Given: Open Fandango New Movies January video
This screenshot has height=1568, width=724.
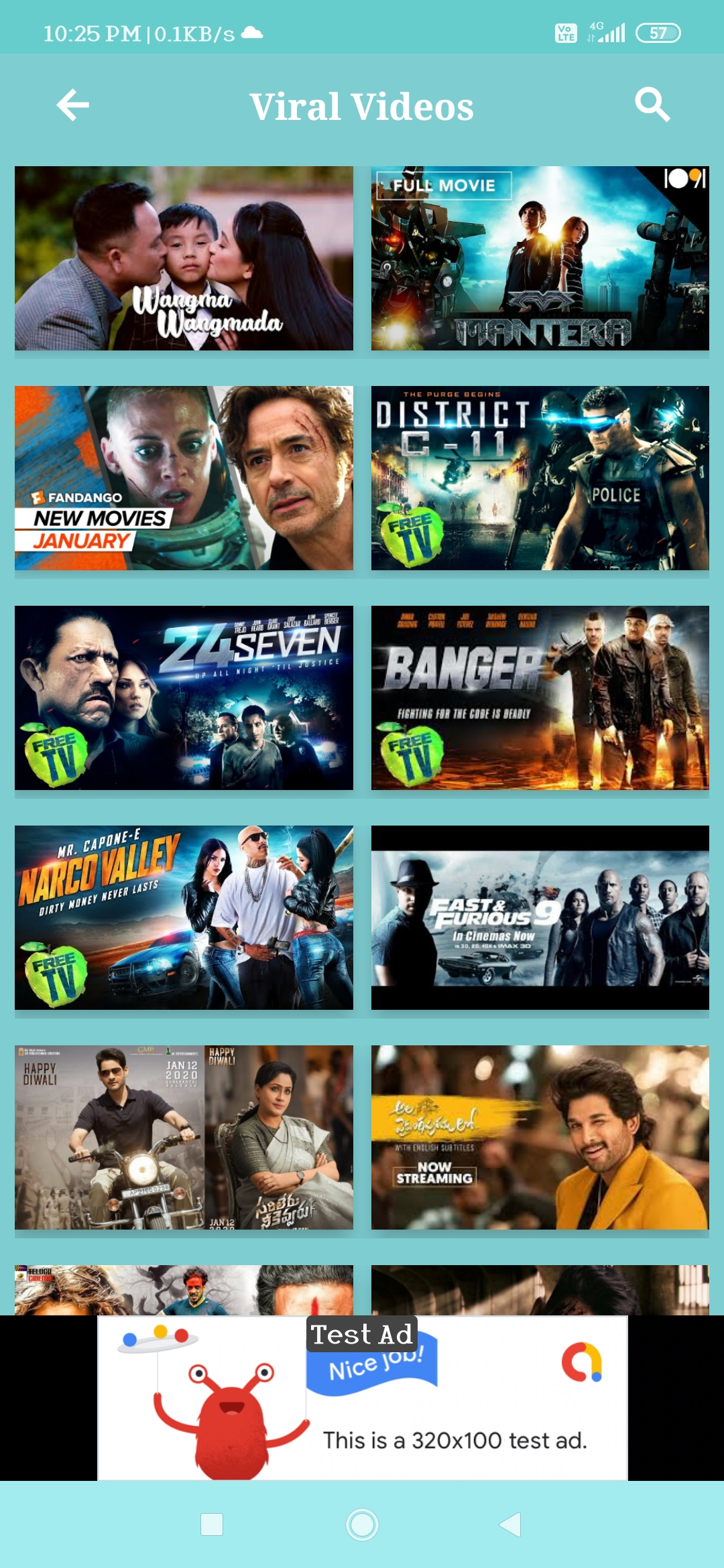Looking at the screenshot, I should pyautogui.click(x=184, y=478).
